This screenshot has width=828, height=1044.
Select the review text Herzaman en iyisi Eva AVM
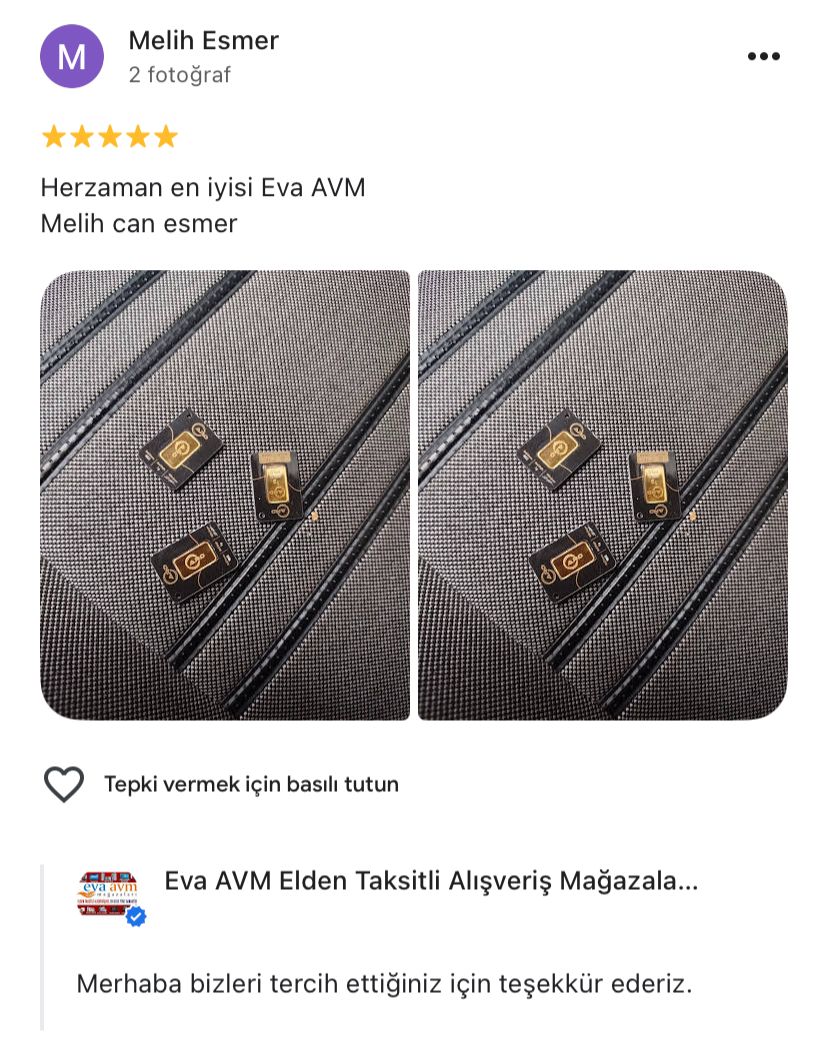pyautogui.click(x=202, y=187)
